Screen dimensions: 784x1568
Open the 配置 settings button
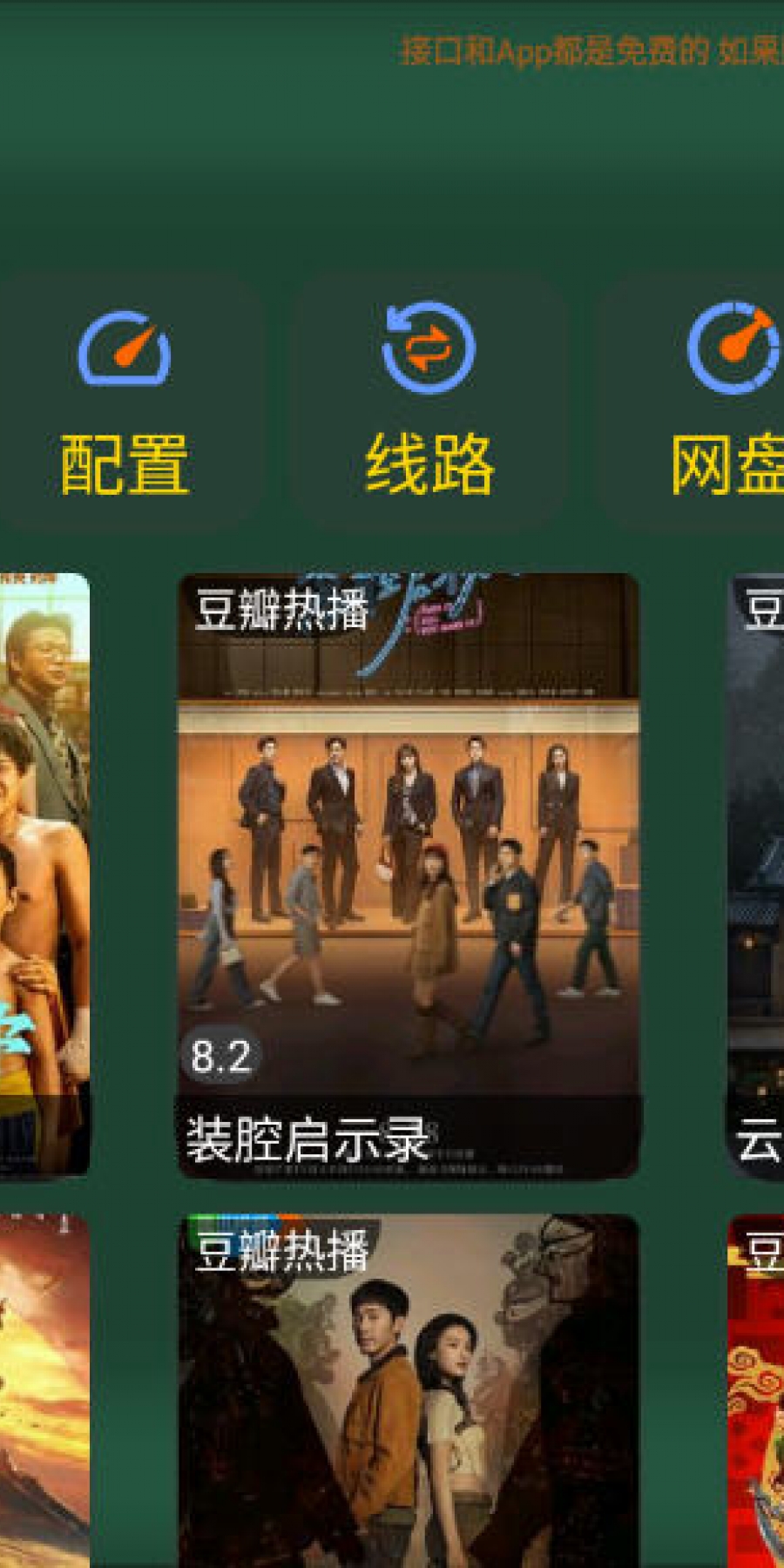(125, 402)
